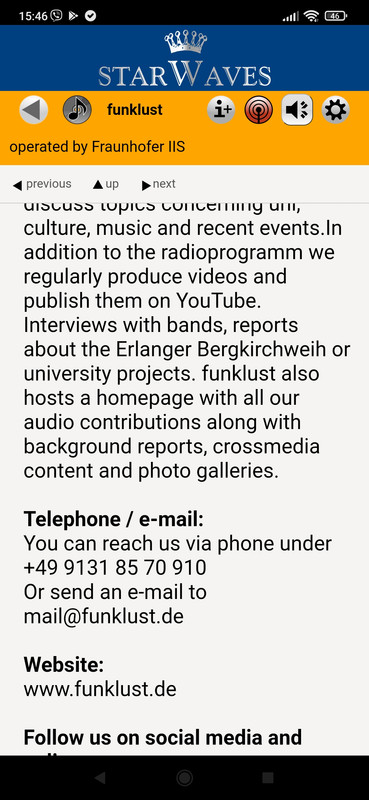
Task: Go to the previous page
Action: click(x=42, y=184)
